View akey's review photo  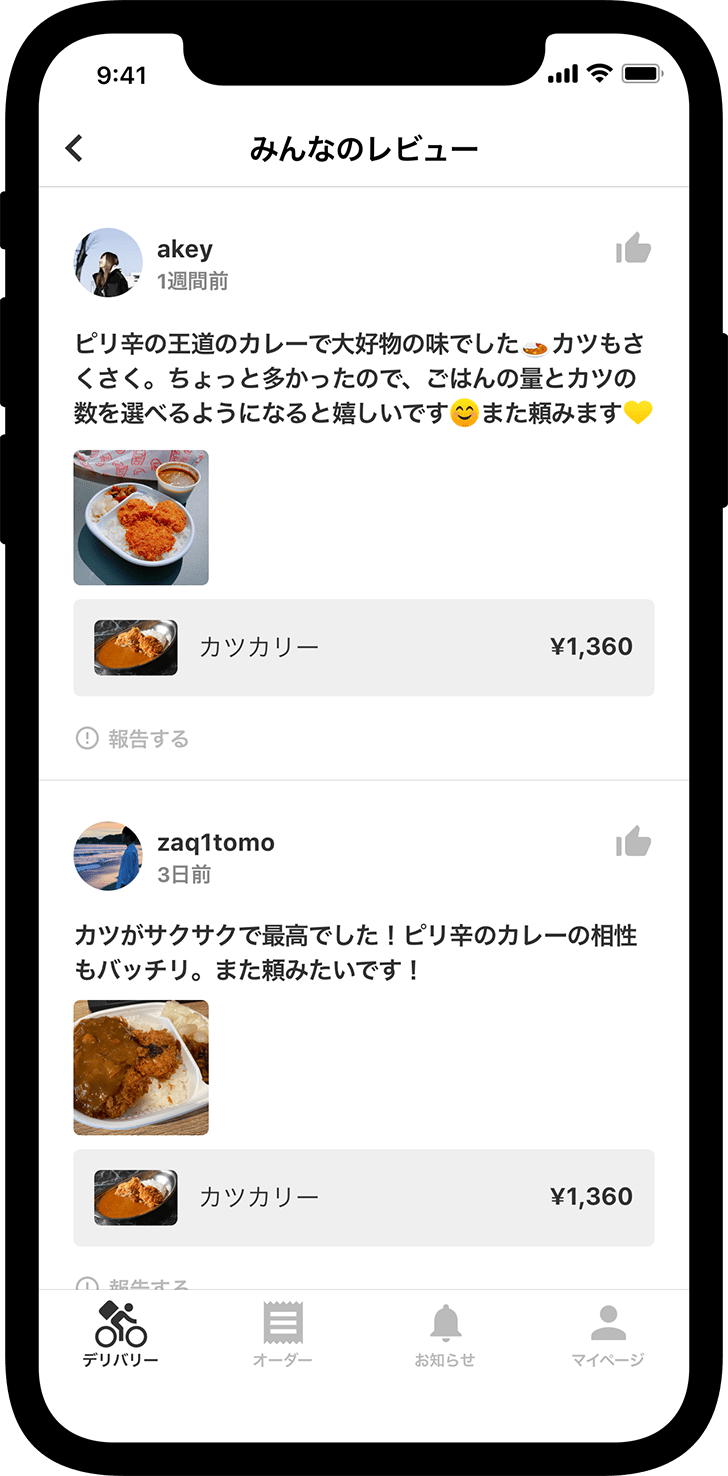coord(141,517)
